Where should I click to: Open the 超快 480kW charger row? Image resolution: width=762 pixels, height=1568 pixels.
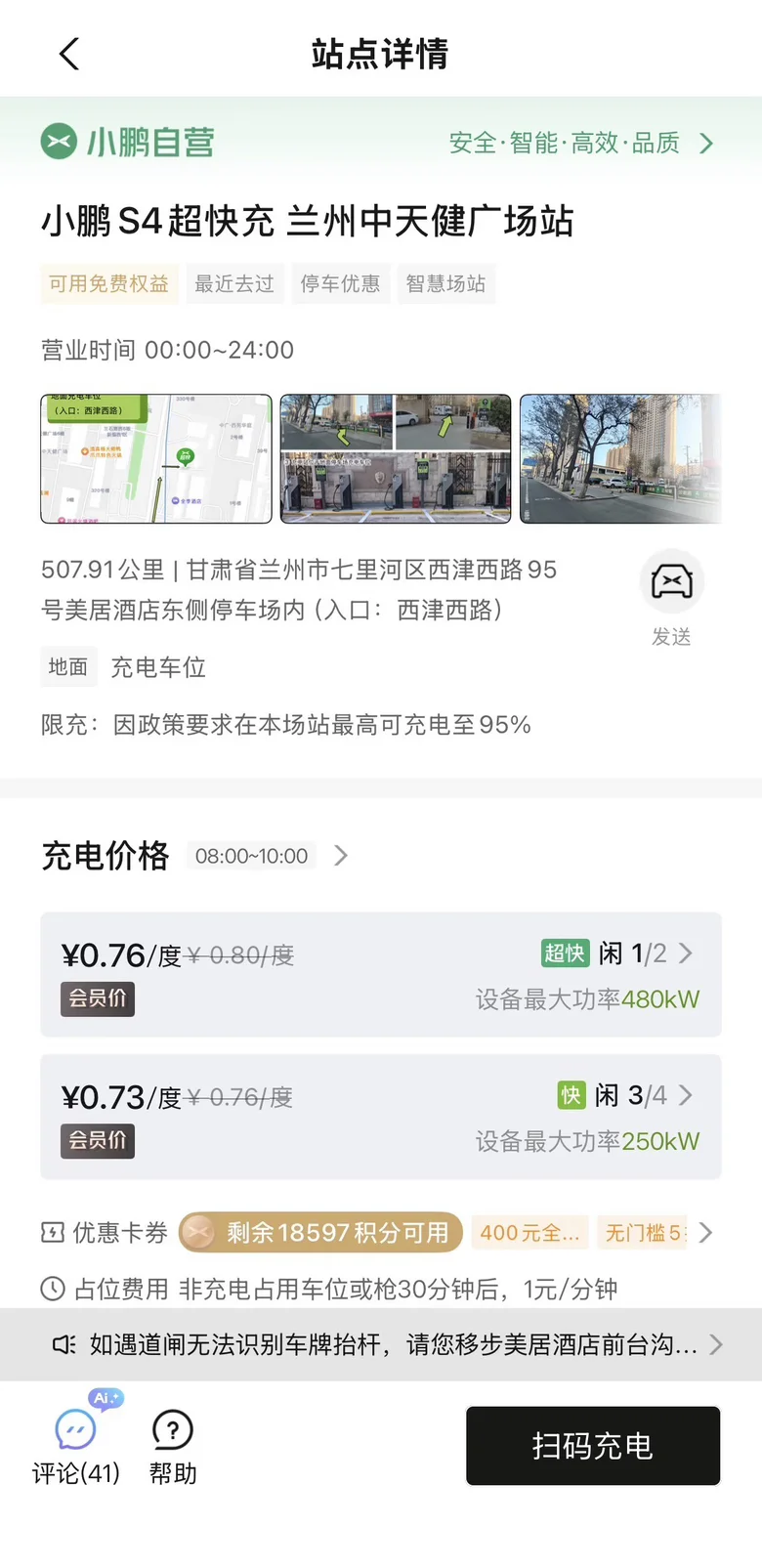381,975
